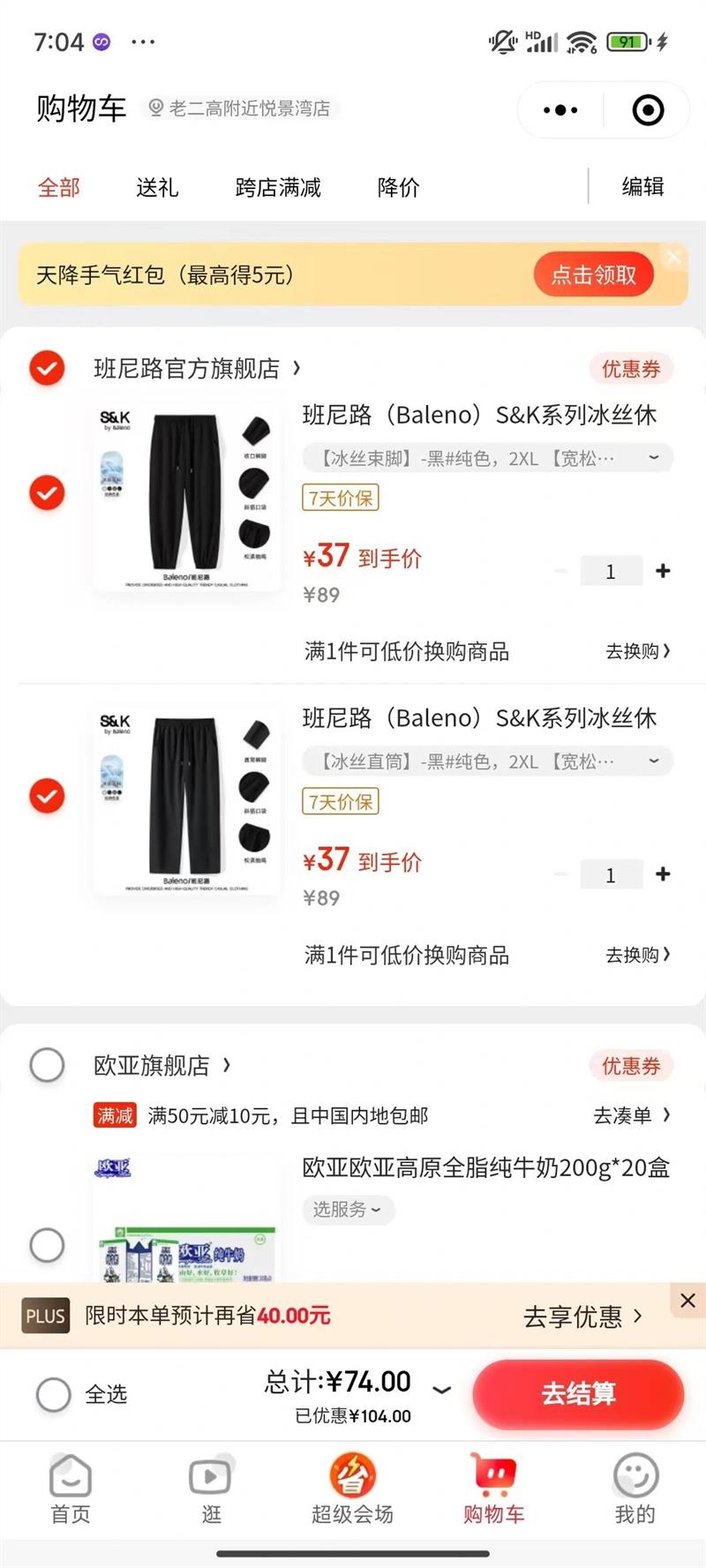The width and height of the screenshot is (706, 1568).
Task: Go to the 首页 tab
Action: [71, 1489]
